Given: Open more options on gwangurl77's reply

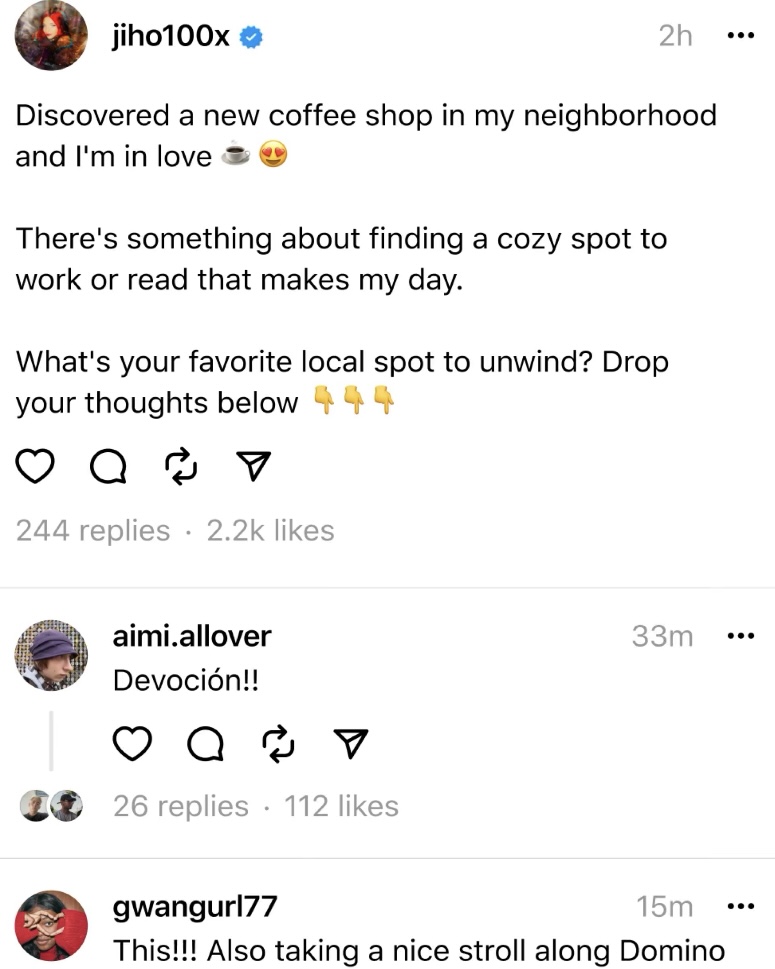Looking at the screenshot, I should (x=739, y=907).
